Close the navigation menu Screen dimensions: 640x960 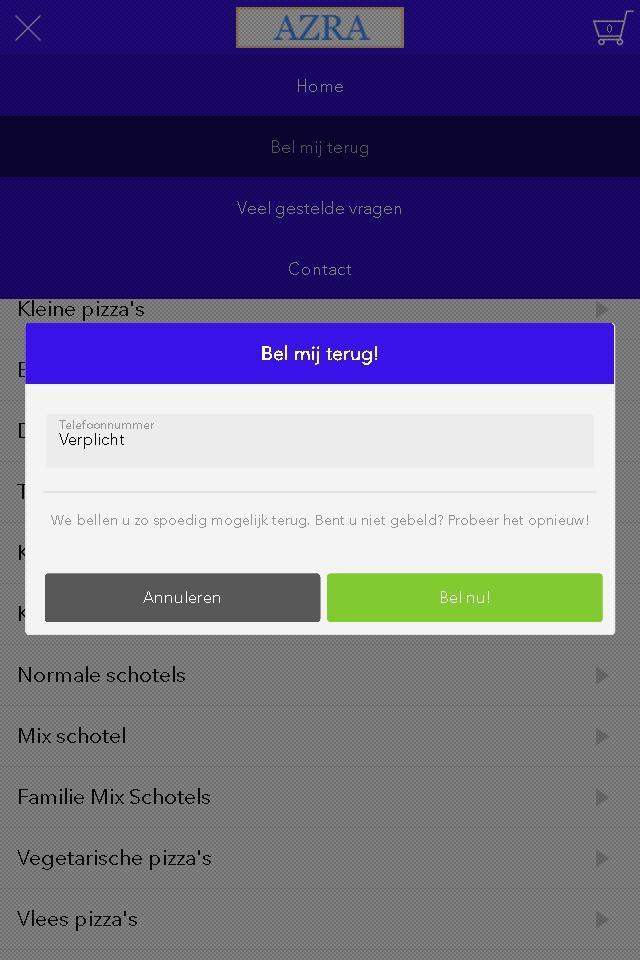(x=28, y=29)
